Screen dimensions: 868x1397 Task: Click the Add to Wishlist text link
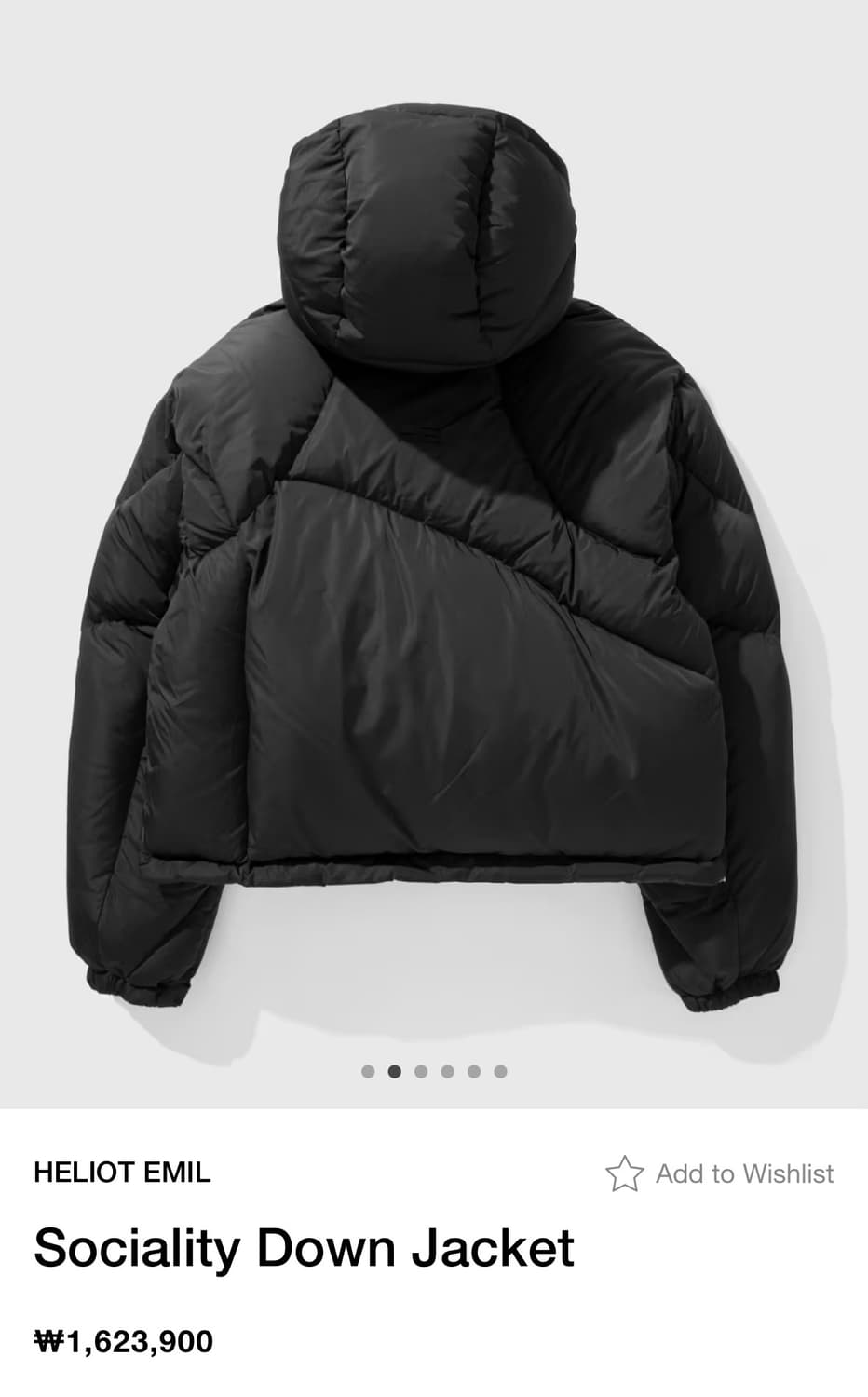point(744,1173)
